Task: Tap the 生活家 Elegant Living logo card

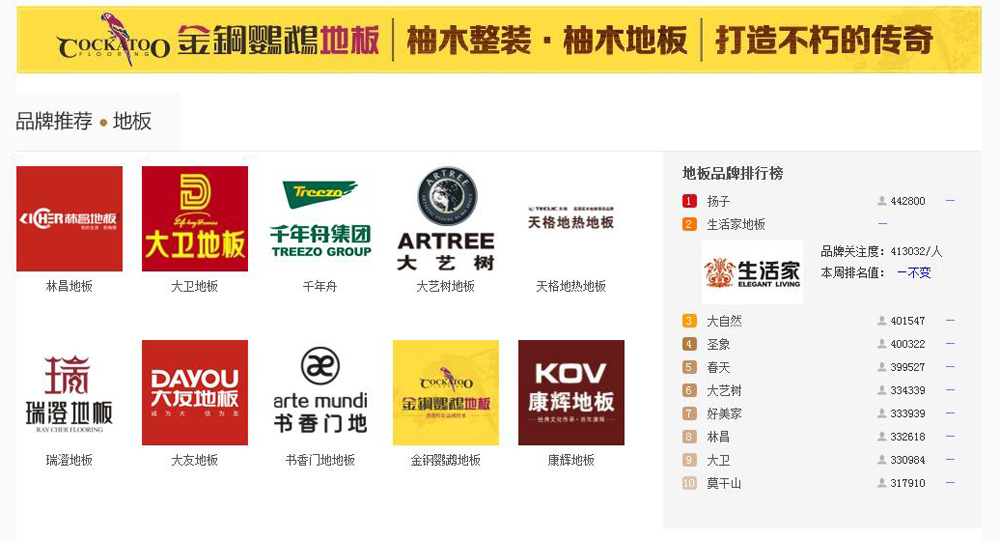Action: click(x=752, y=272)
